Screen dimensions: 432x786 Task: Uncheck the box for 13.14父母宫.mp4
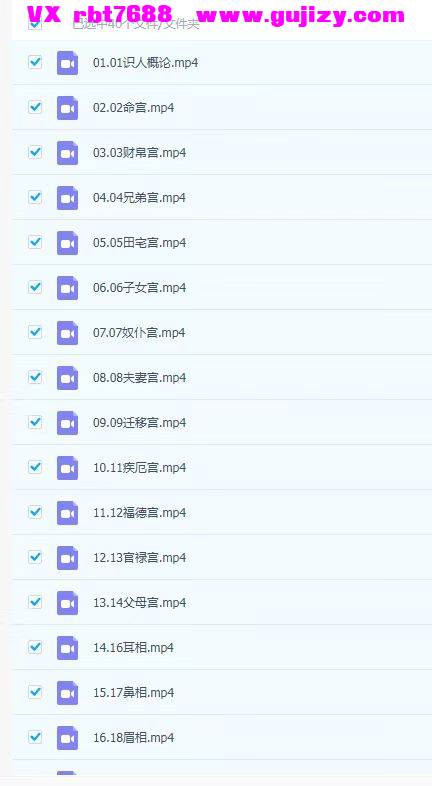pos(35,602)
